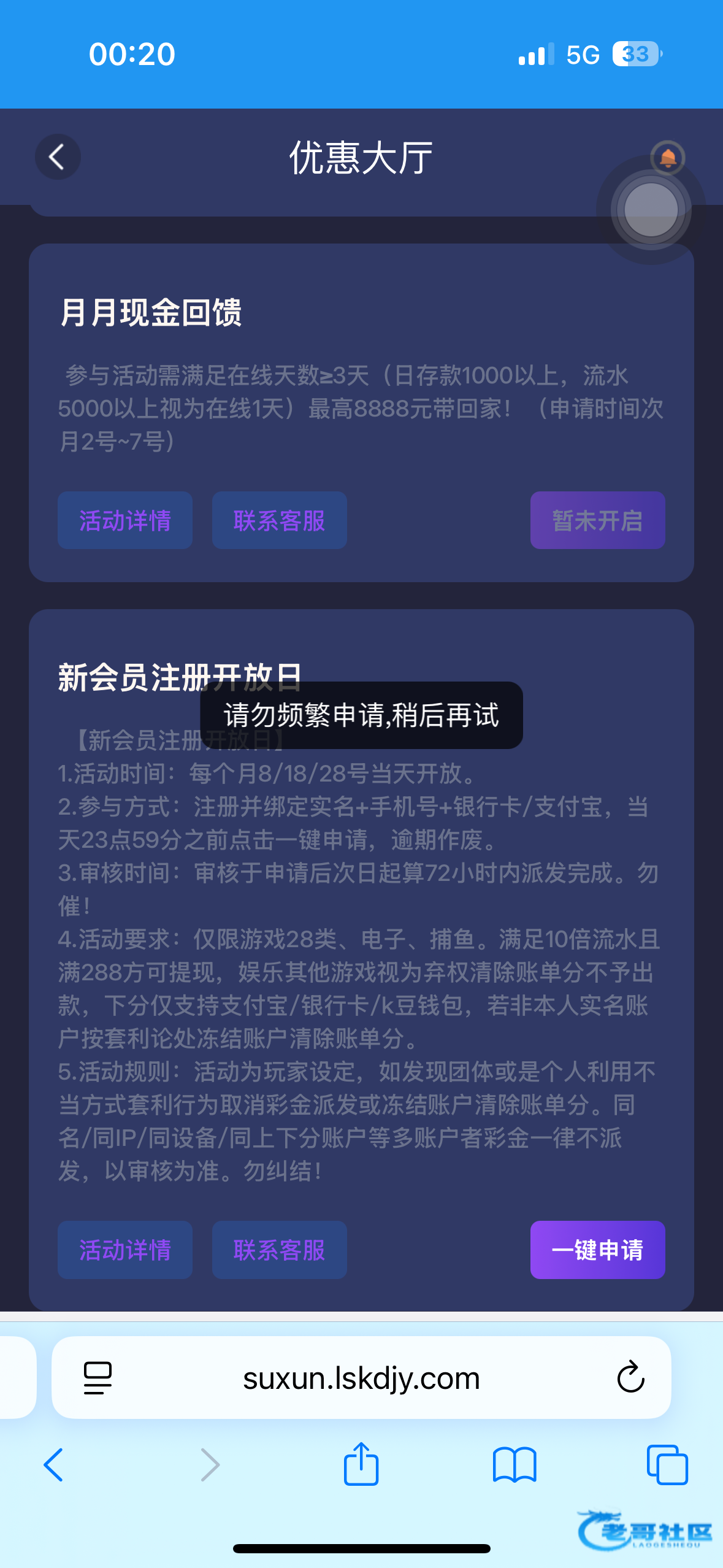This screenshot has height=1568, width=723.
Task: Tap the suxun.lskdjy.com address field
Action: coord(361,1378)
